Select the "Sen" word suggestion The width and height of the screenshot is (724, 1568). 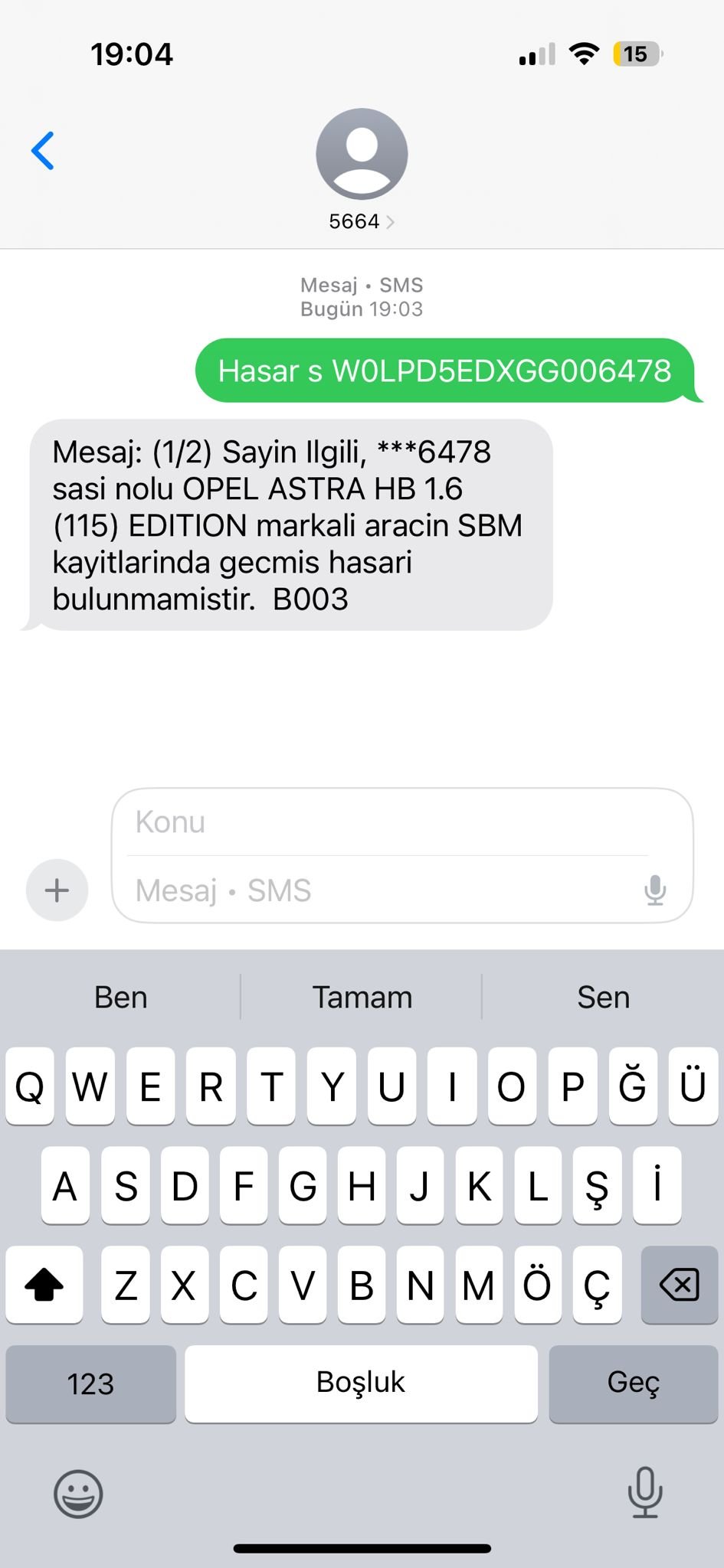pos(604,997)
